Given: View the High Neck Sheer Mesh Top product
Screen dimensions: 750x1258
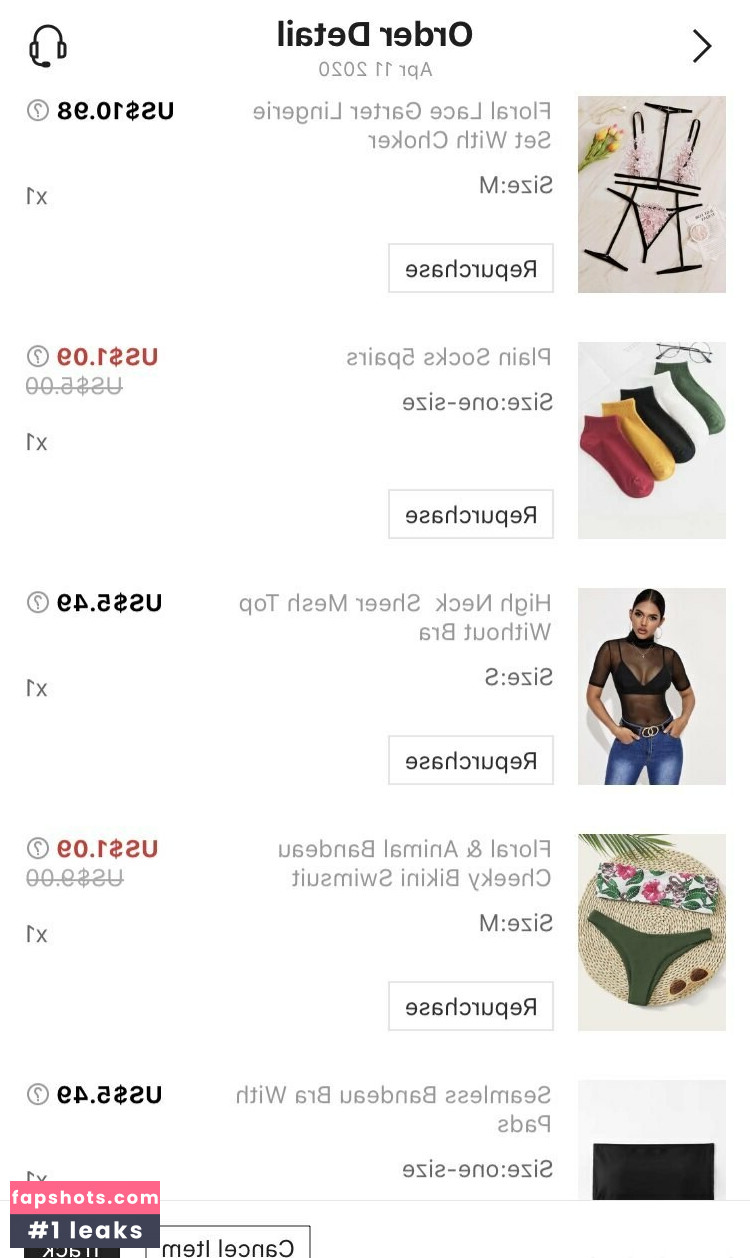Looking at the screenshot, I should 652,686.
